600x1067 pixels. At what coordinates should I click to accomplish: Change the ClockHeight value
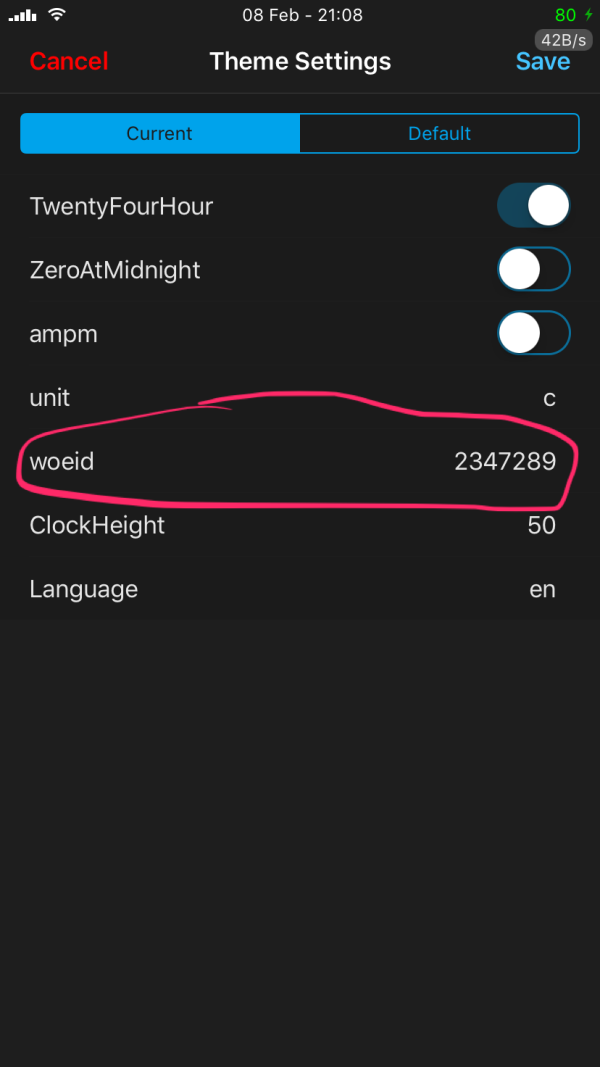(x=541, y=525)
